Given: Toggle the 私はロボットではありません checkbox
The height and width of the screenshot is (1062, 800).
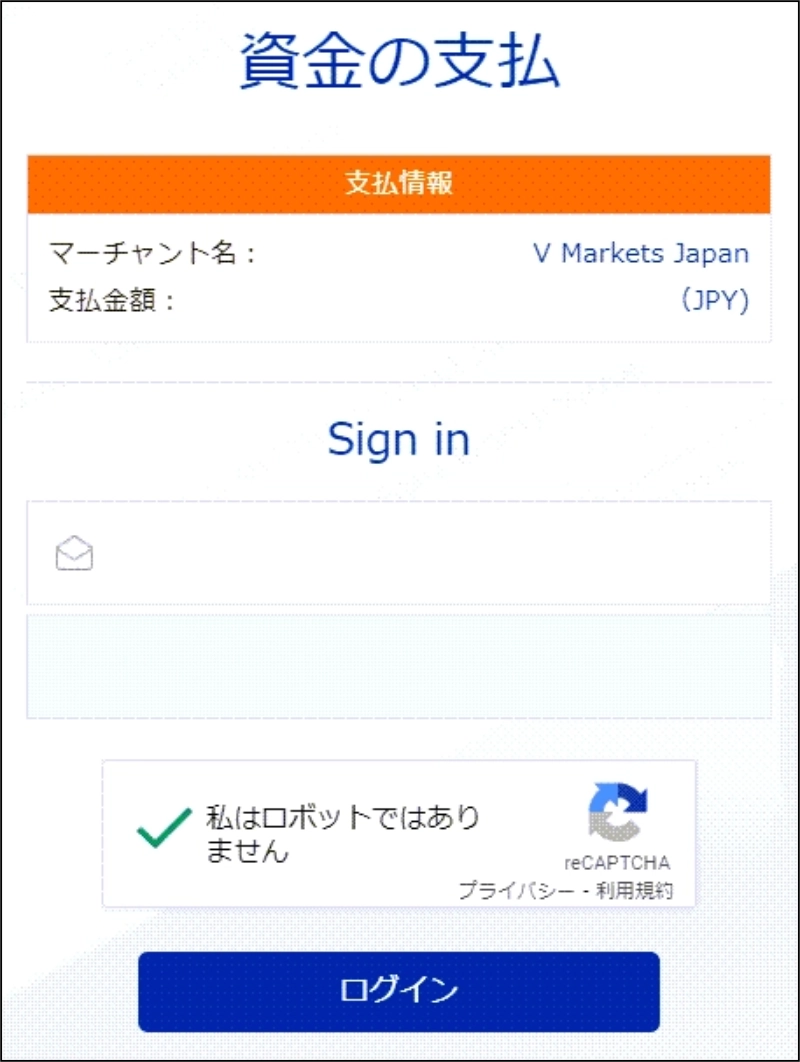Looking at the screenshot, I should (x=164, y=829).
